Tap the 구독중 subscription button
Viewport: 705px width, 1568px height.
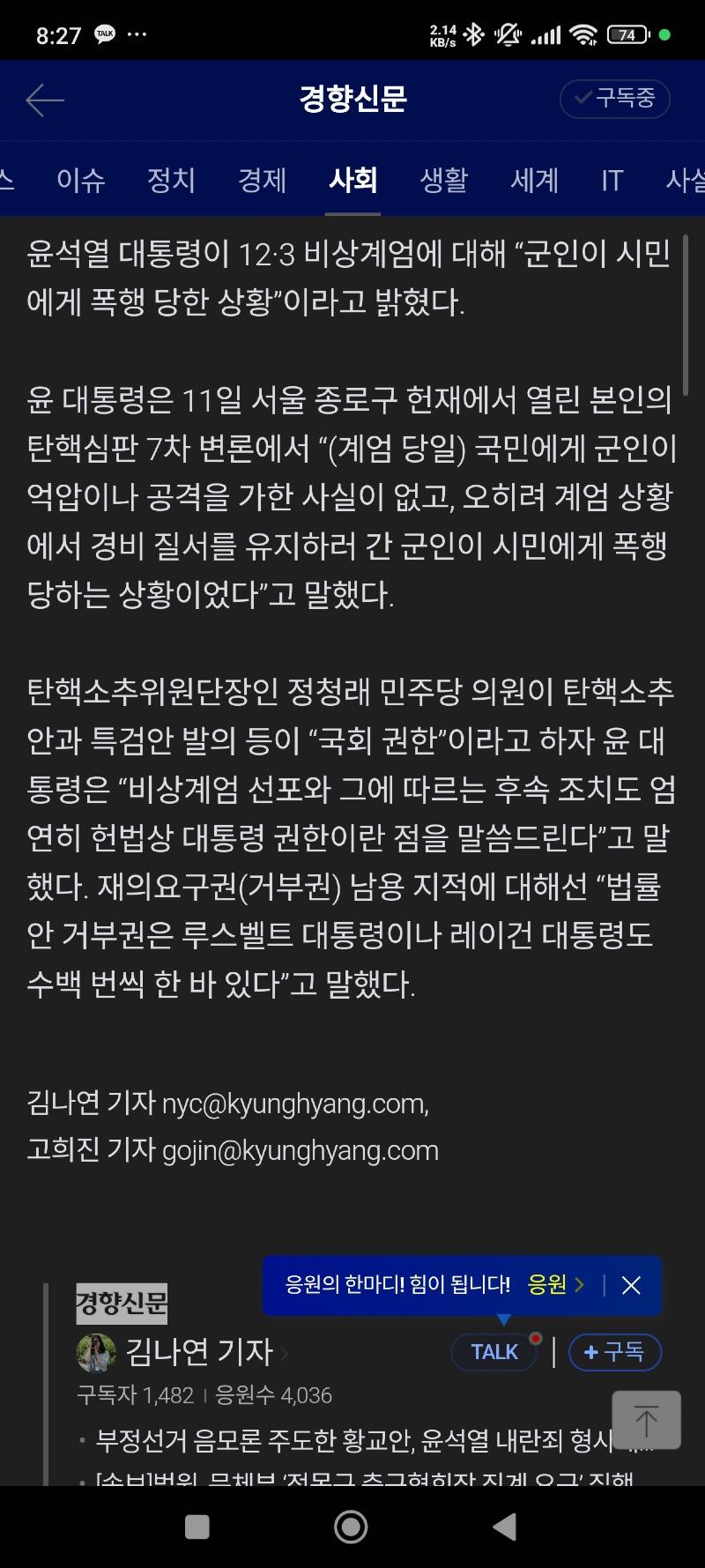pos(615,99)
